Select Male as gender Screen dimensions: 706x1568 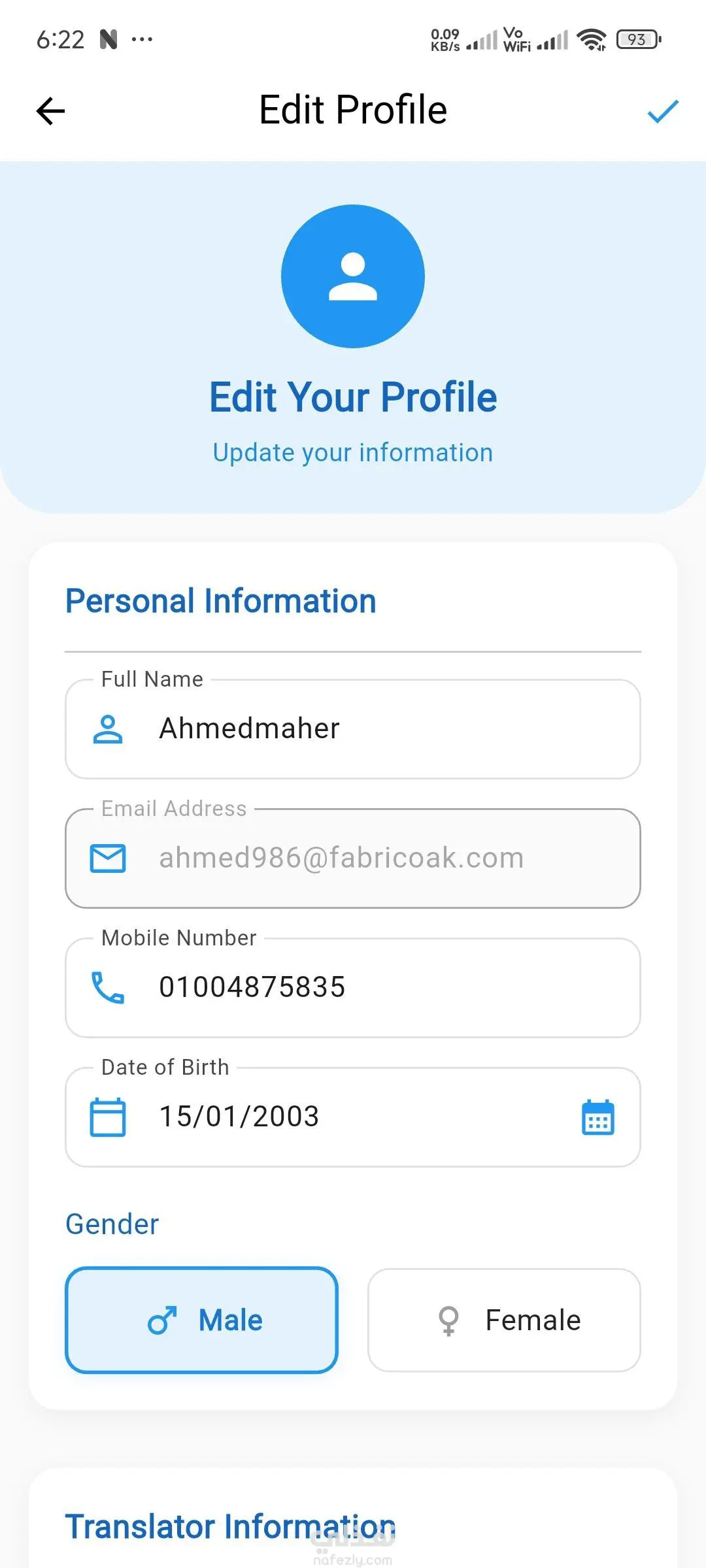pyautogui.click(x=201, y=1320)
